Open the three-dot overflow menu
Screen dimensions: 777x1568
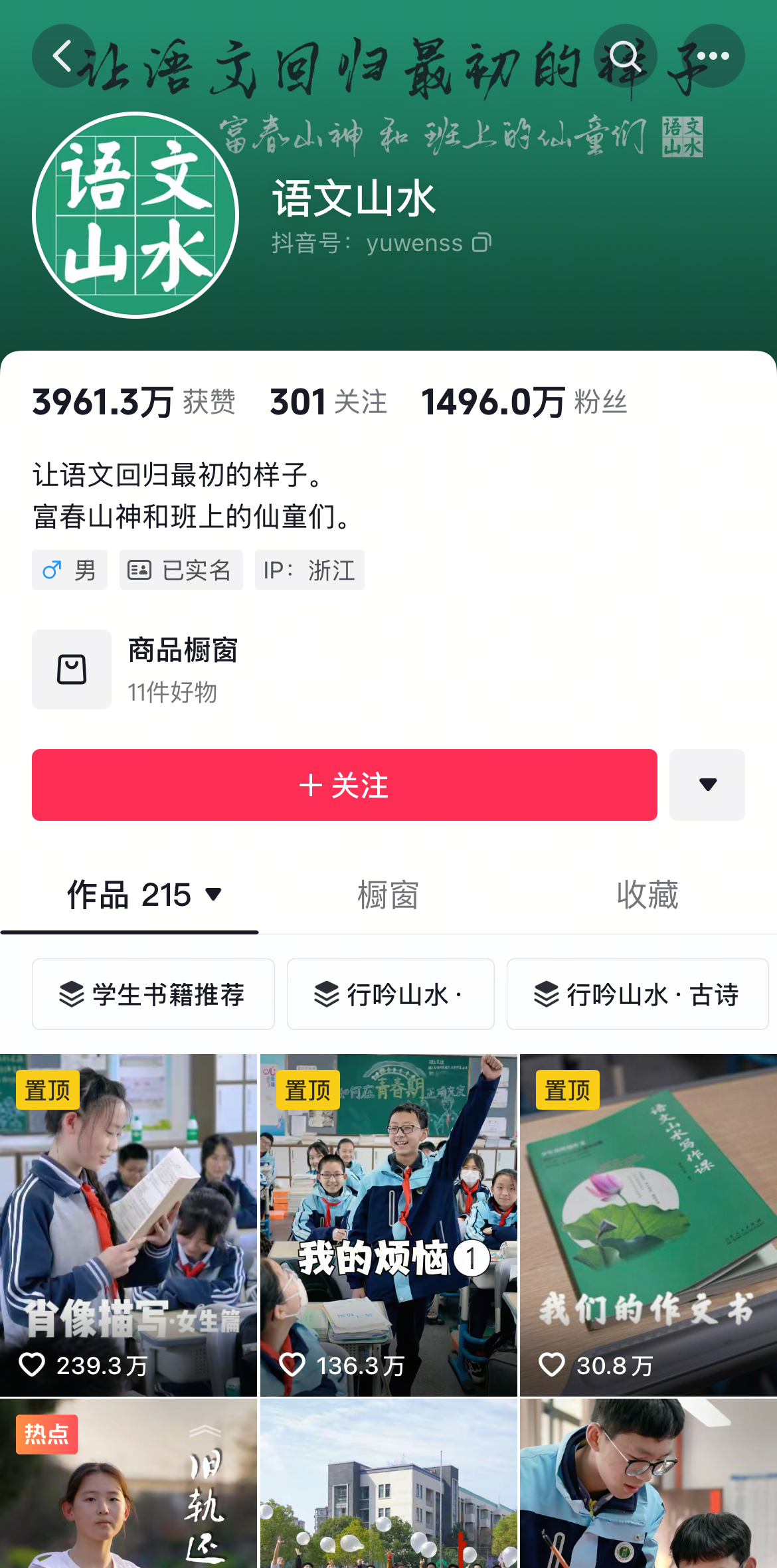713,56
